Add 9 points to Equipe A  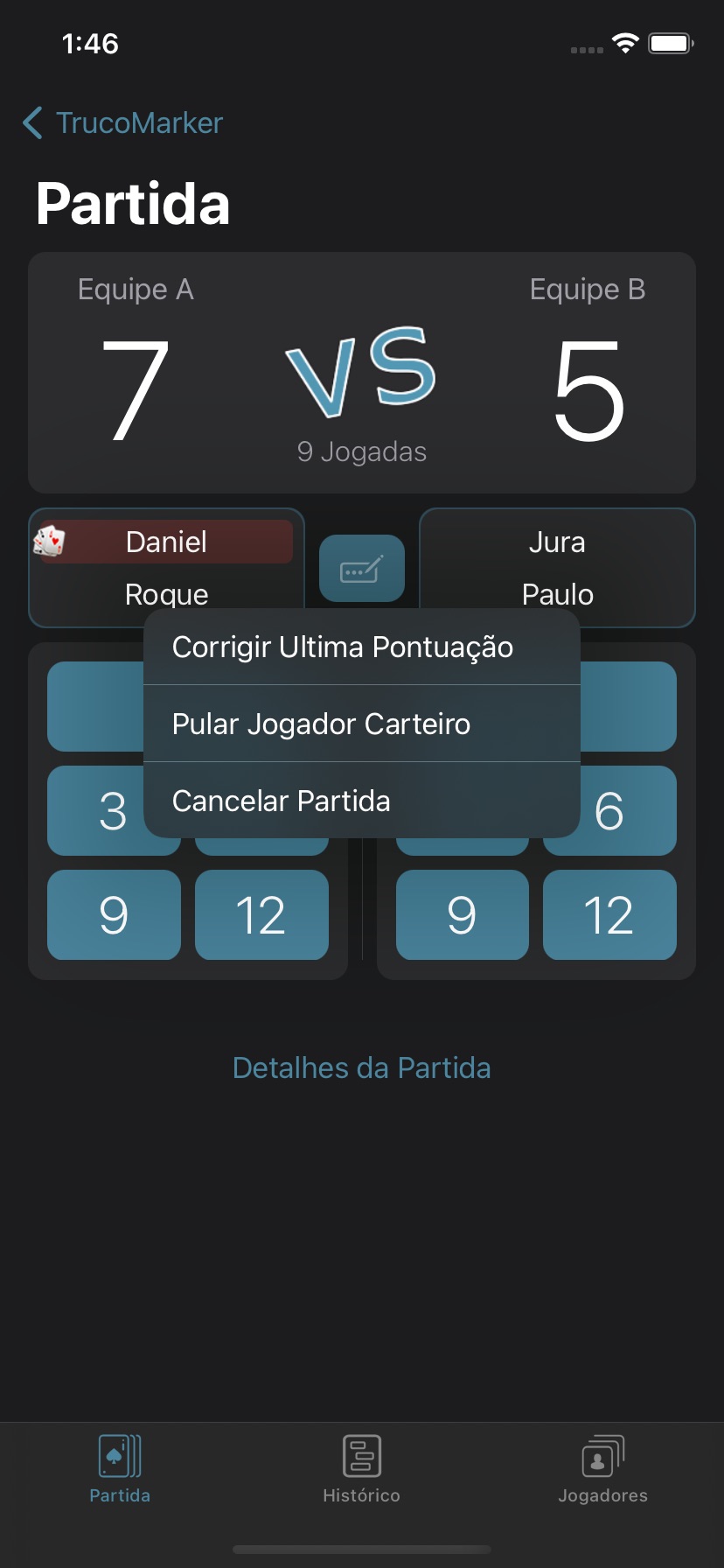point(114,915)
